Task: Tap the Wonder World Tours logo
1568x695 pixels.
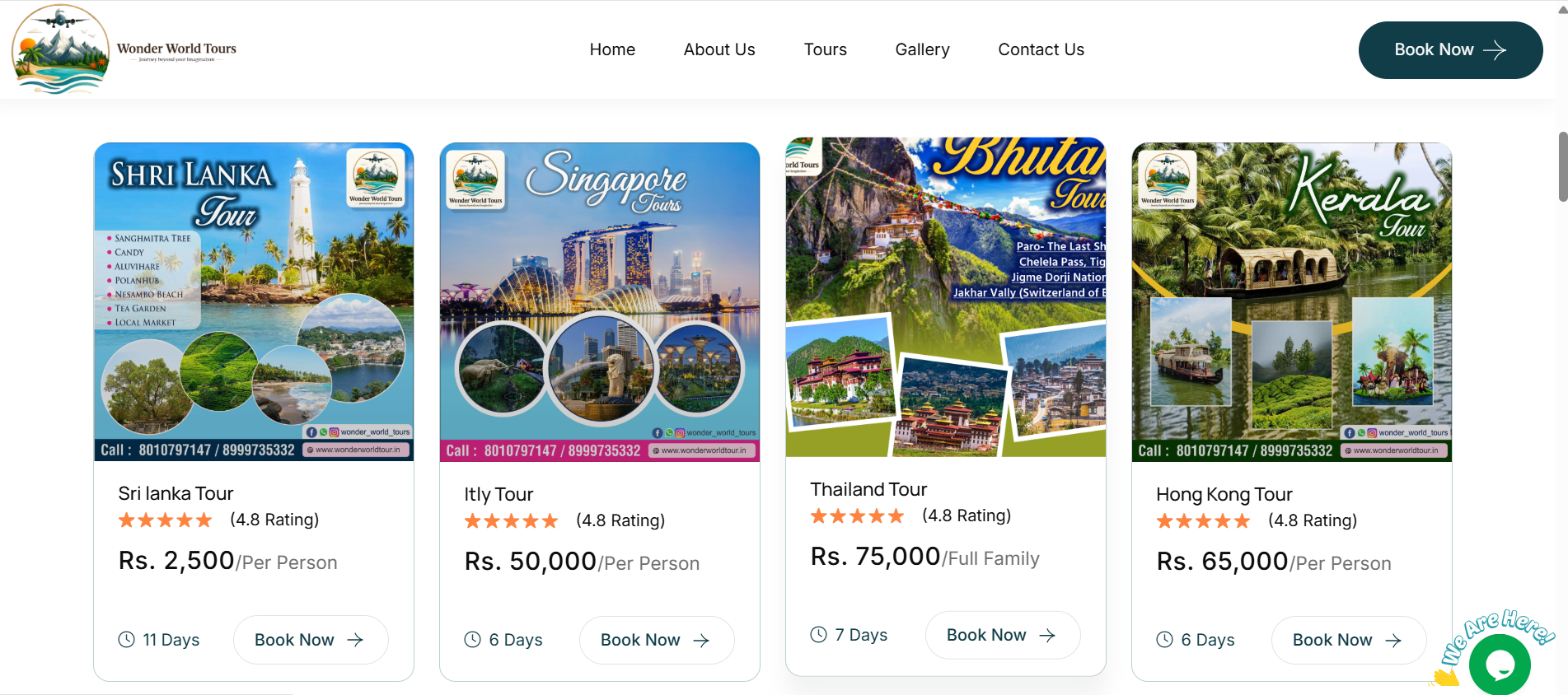Action: pos(124,49)
